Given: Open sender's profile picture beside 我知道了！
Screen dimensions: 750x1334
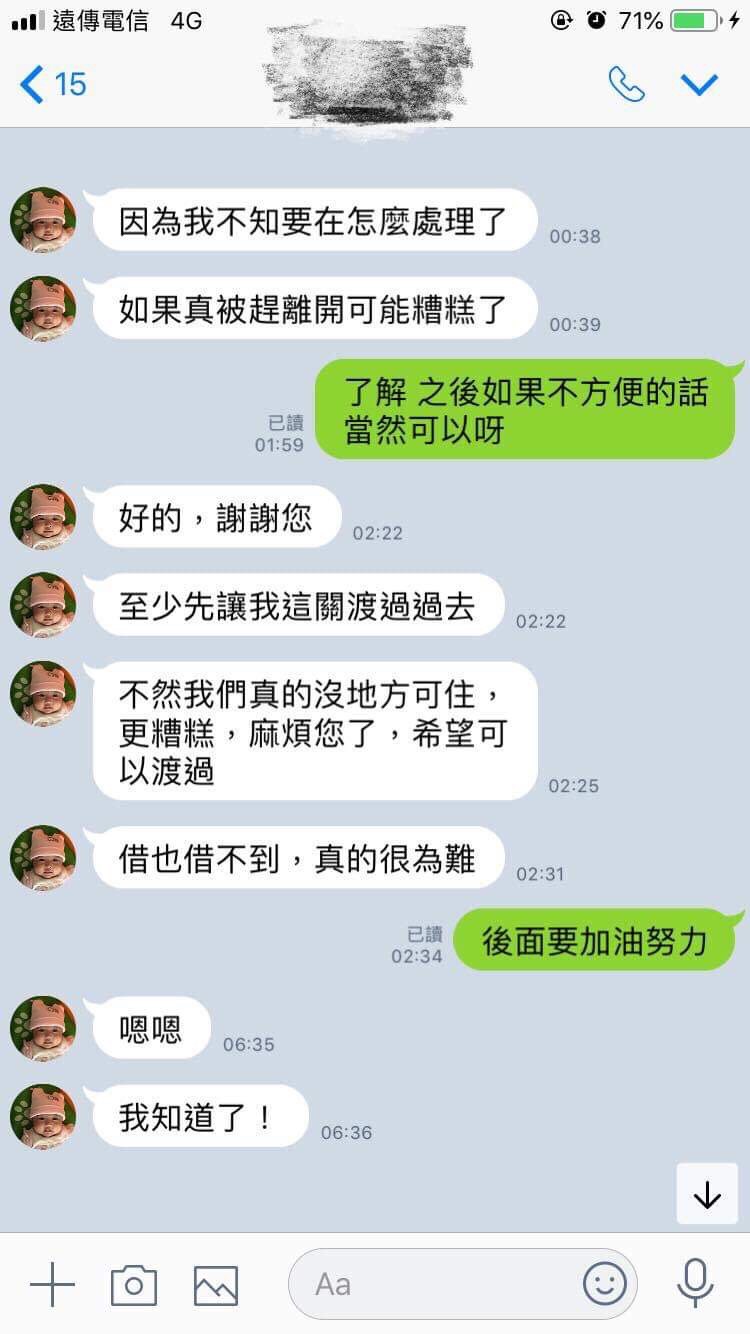Looking at the screenshot, I should click(43, 1116).
